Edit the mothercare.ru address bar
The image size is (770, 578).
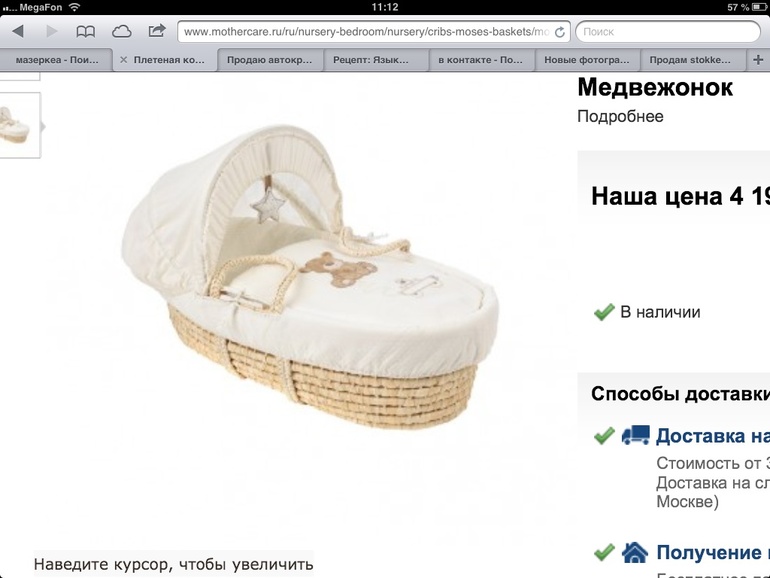pyautogui.click(x=365, y=32)
